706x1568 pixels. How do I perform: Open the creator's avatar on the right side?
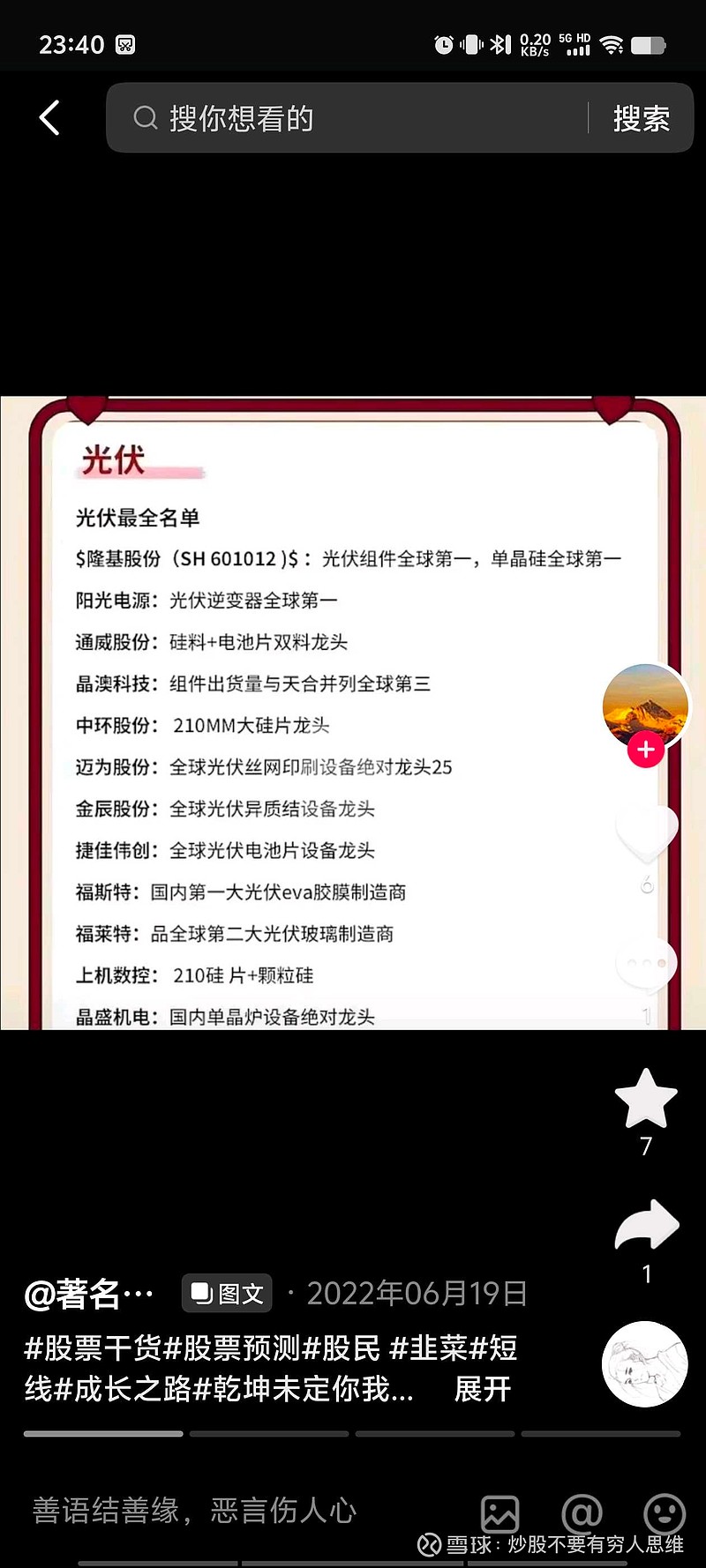(645, 705)
